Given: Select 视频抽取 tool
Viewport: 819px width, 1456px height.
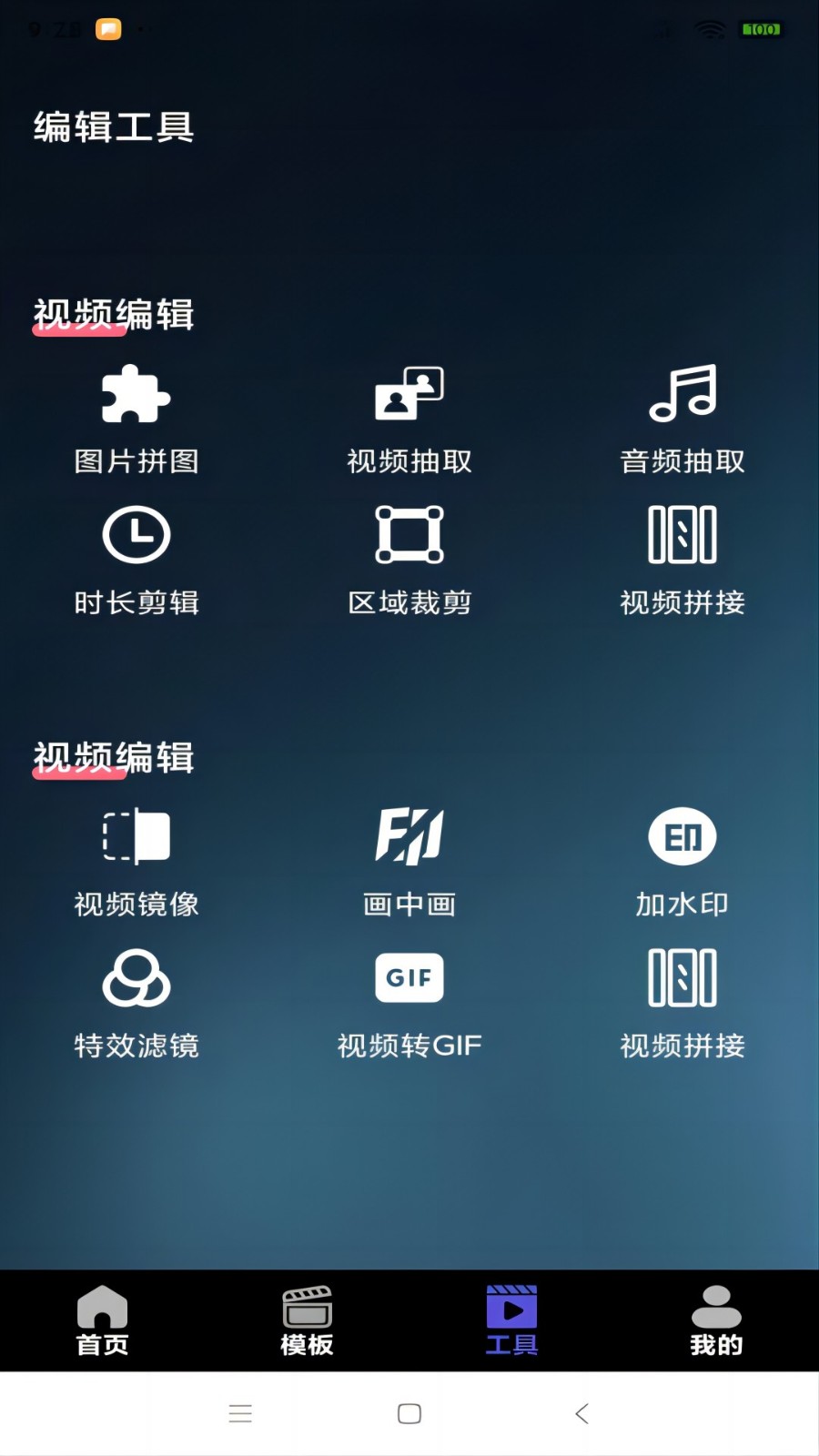Looking at the screenshot, I should [x=409, y=419].
